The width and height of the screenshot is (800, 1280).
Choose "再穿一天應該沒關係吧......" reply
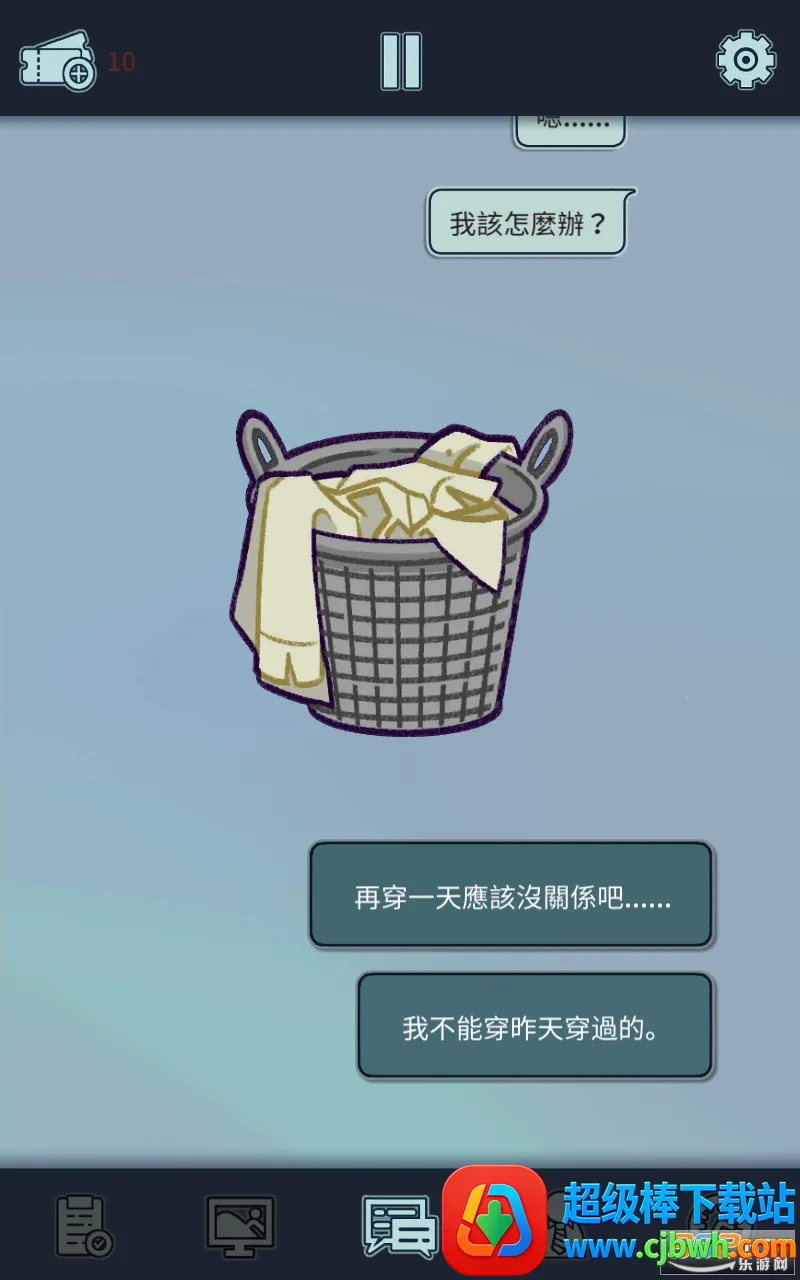511,895
